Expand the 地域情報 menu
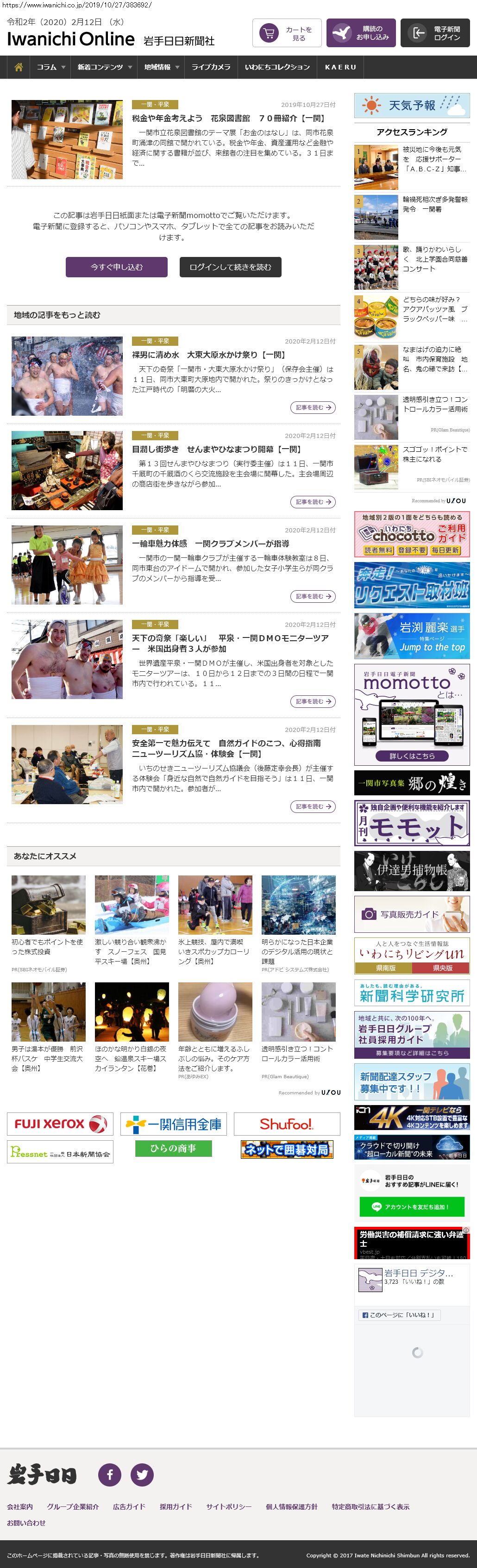Viewport: 477px width, 1568px height. click(162, 67)
